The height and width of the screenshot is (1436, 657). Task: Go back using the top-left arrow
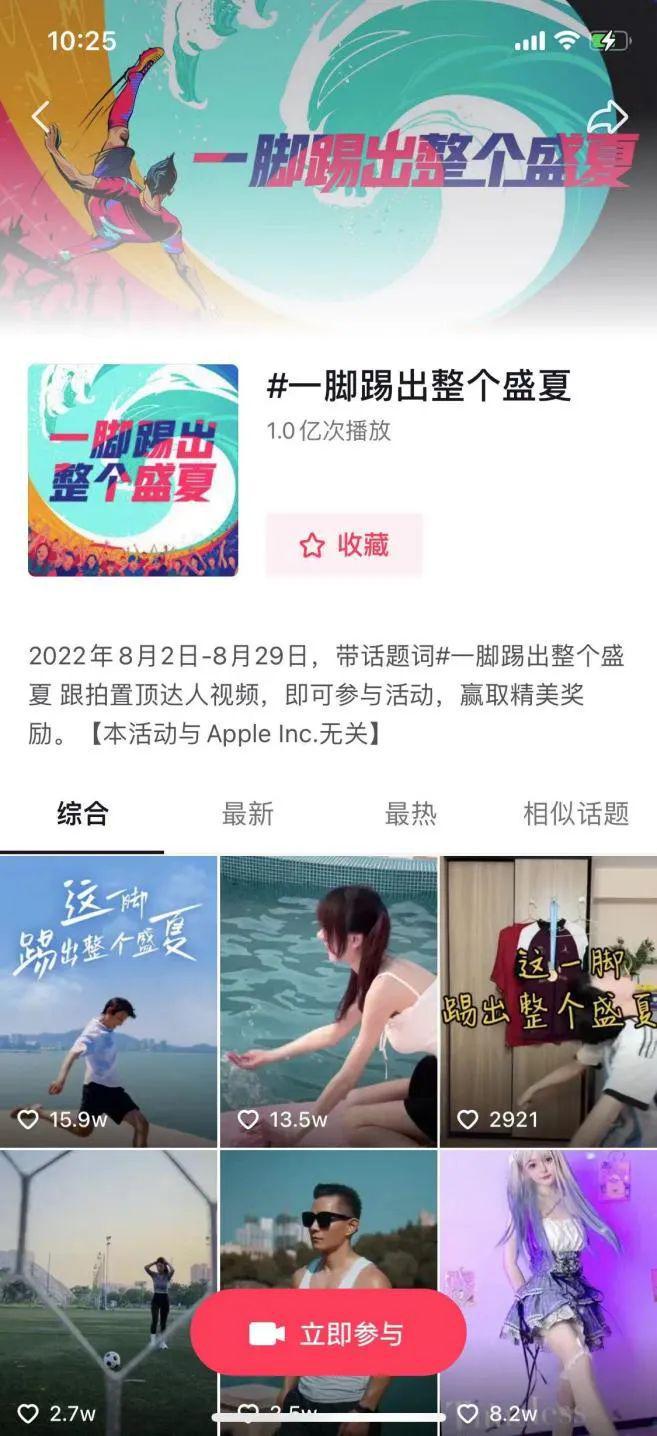(x=40, y=117)
